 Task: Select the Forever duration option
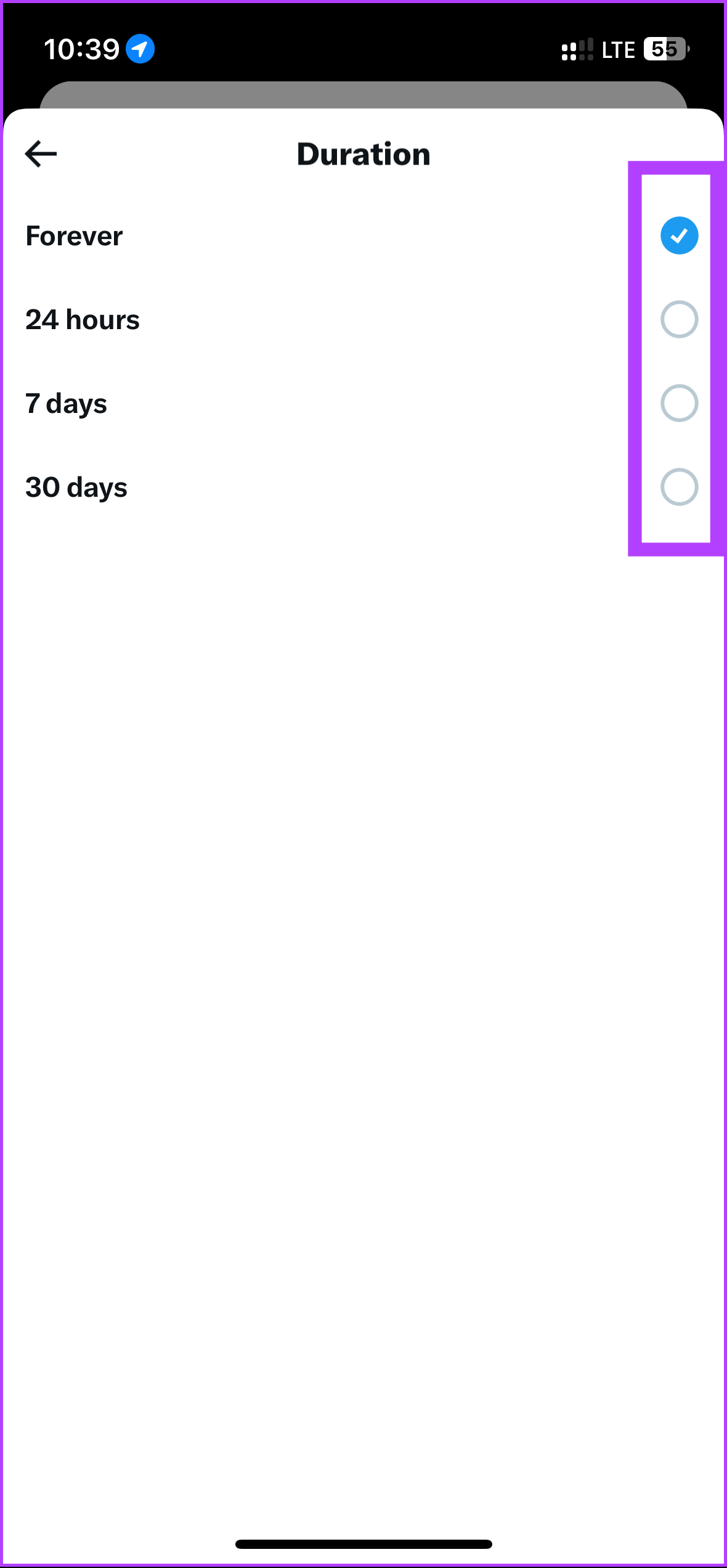[x=678, y=235]
